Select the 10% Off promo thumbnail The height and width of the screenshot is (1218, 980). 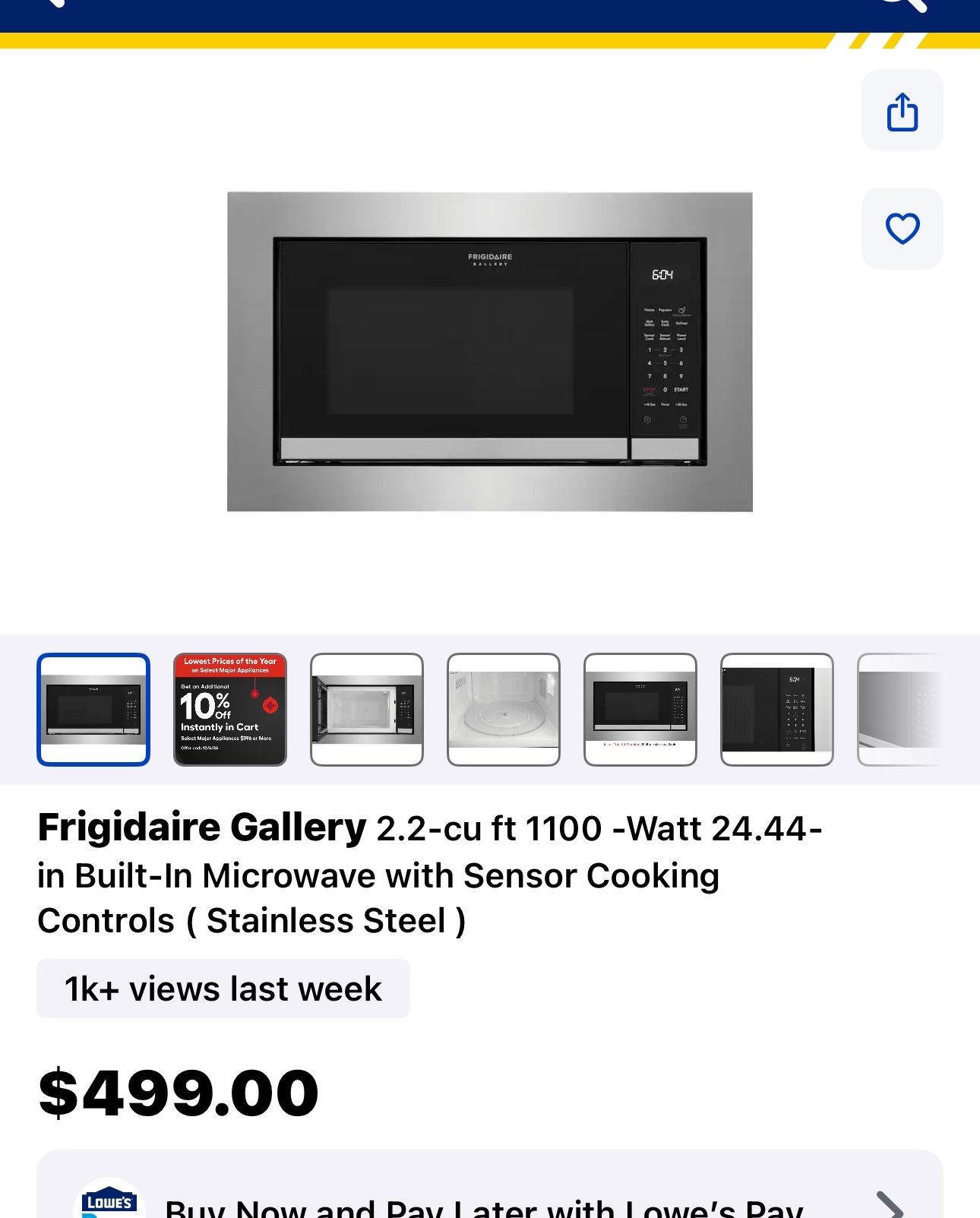point(230,710)
